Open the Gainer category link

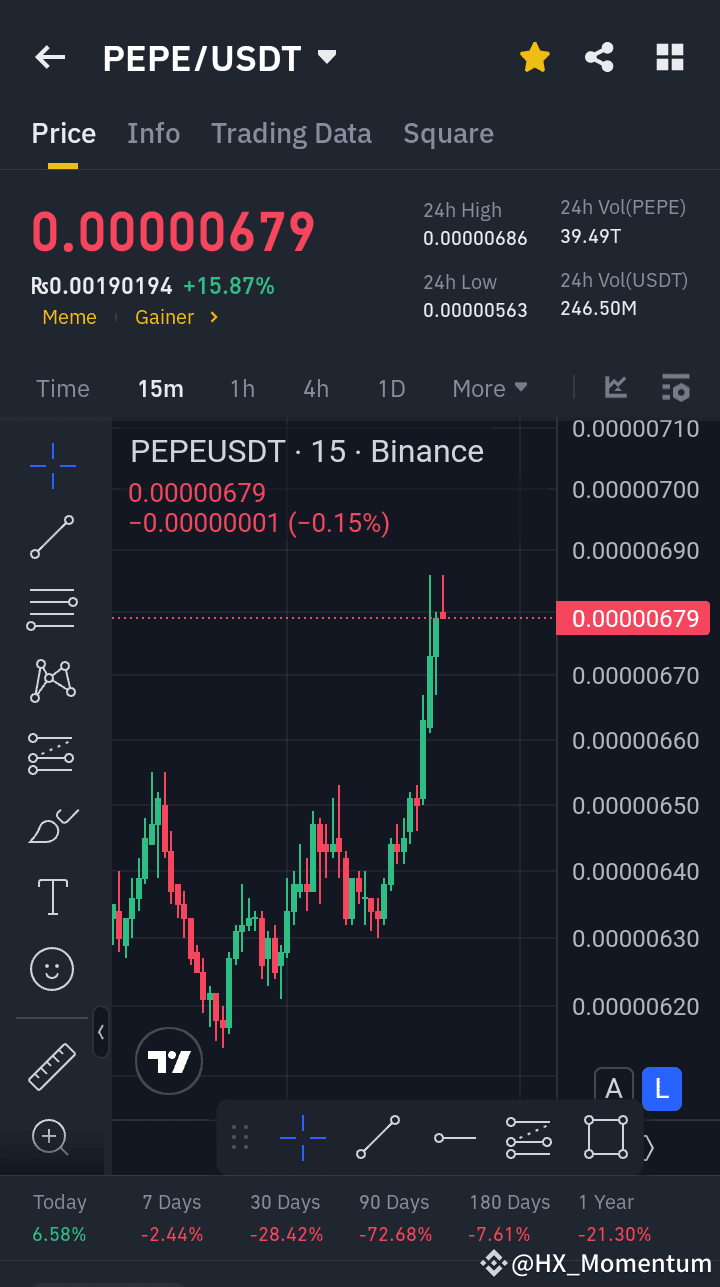[164, 317]
